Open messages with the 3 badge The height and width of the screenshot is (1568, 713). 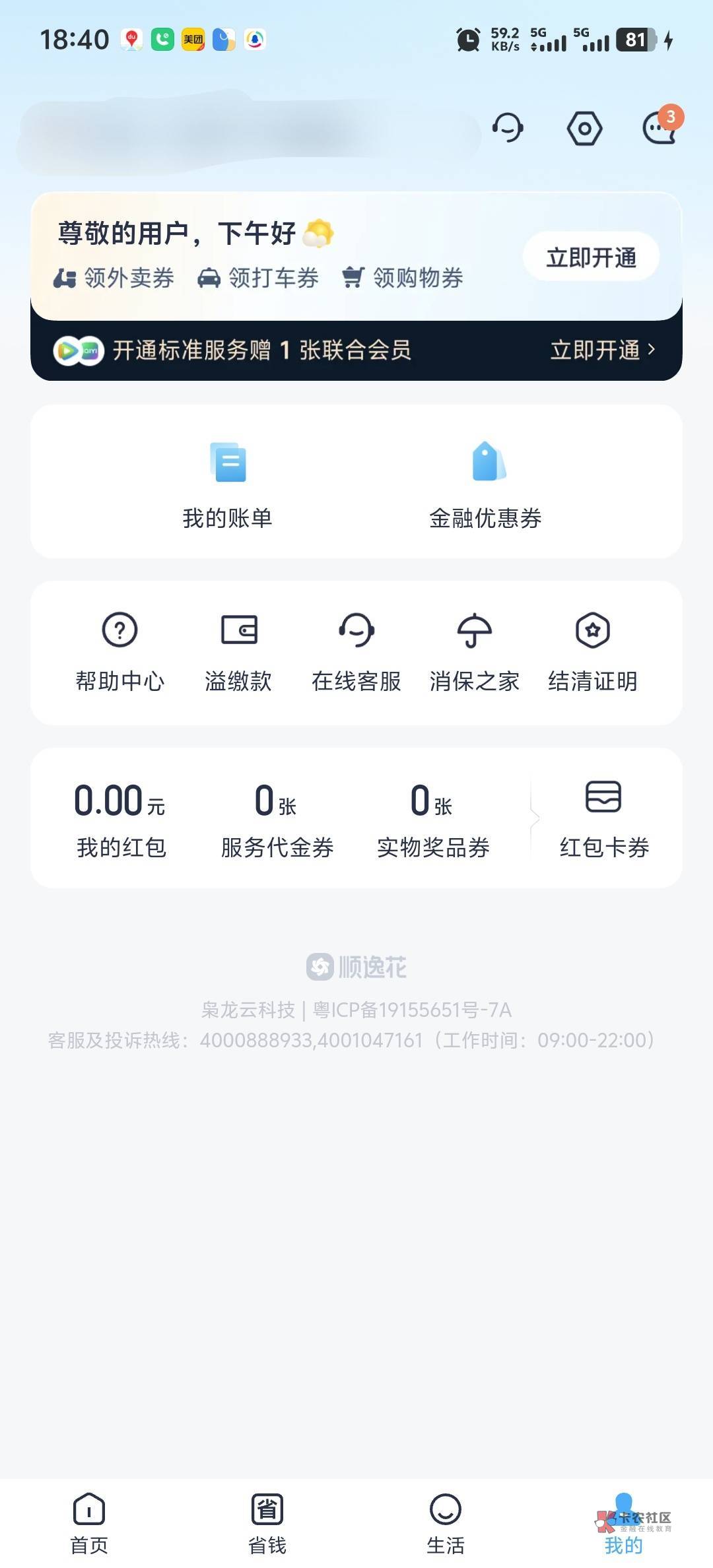coord(660,127)
